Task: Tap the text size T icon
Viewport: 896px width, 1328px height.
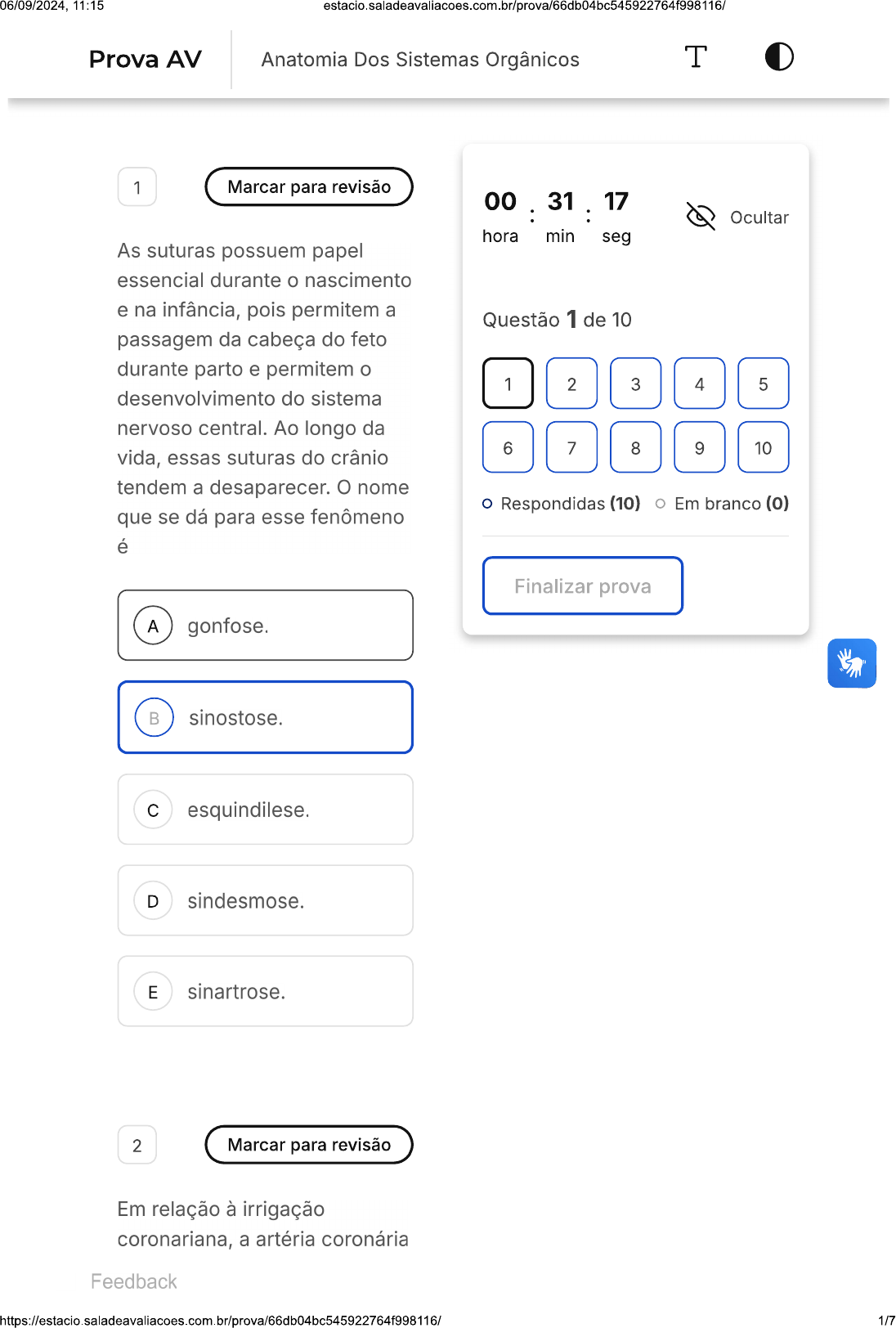Action: point(696,57)
